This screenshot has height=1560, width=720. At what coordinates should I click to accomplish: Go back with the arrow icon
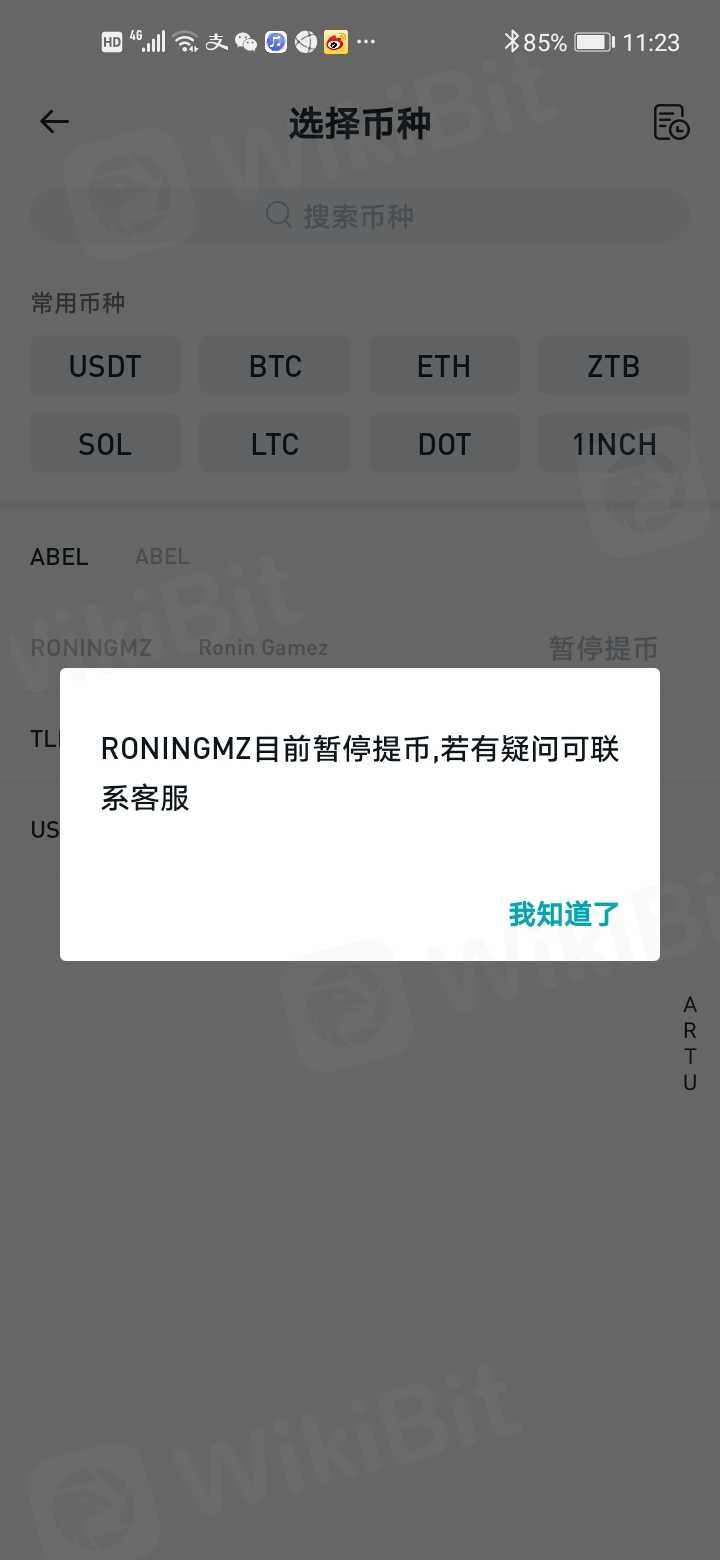pos(54,122)
